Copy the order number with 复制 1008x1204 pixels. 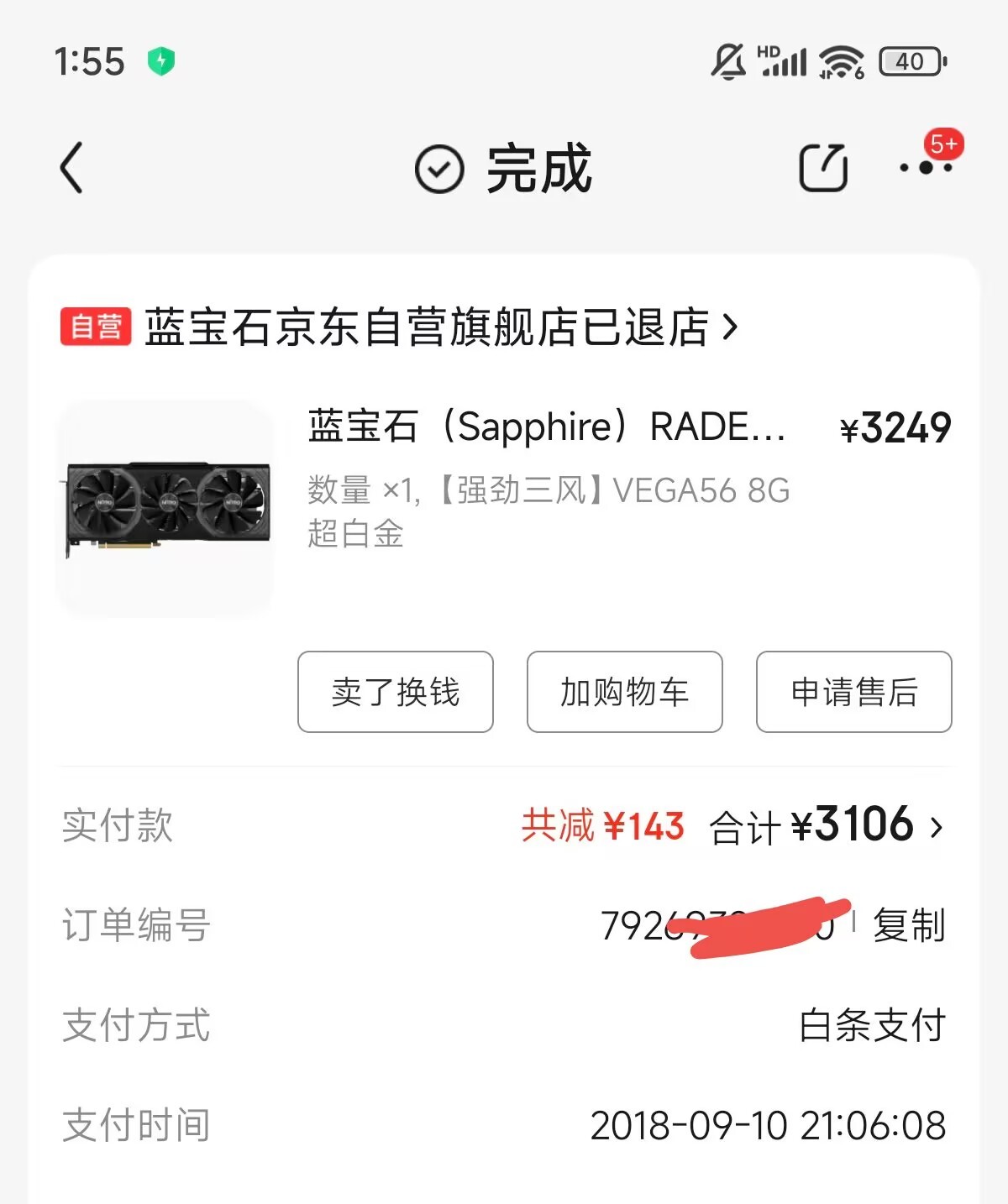pos(909,925)
